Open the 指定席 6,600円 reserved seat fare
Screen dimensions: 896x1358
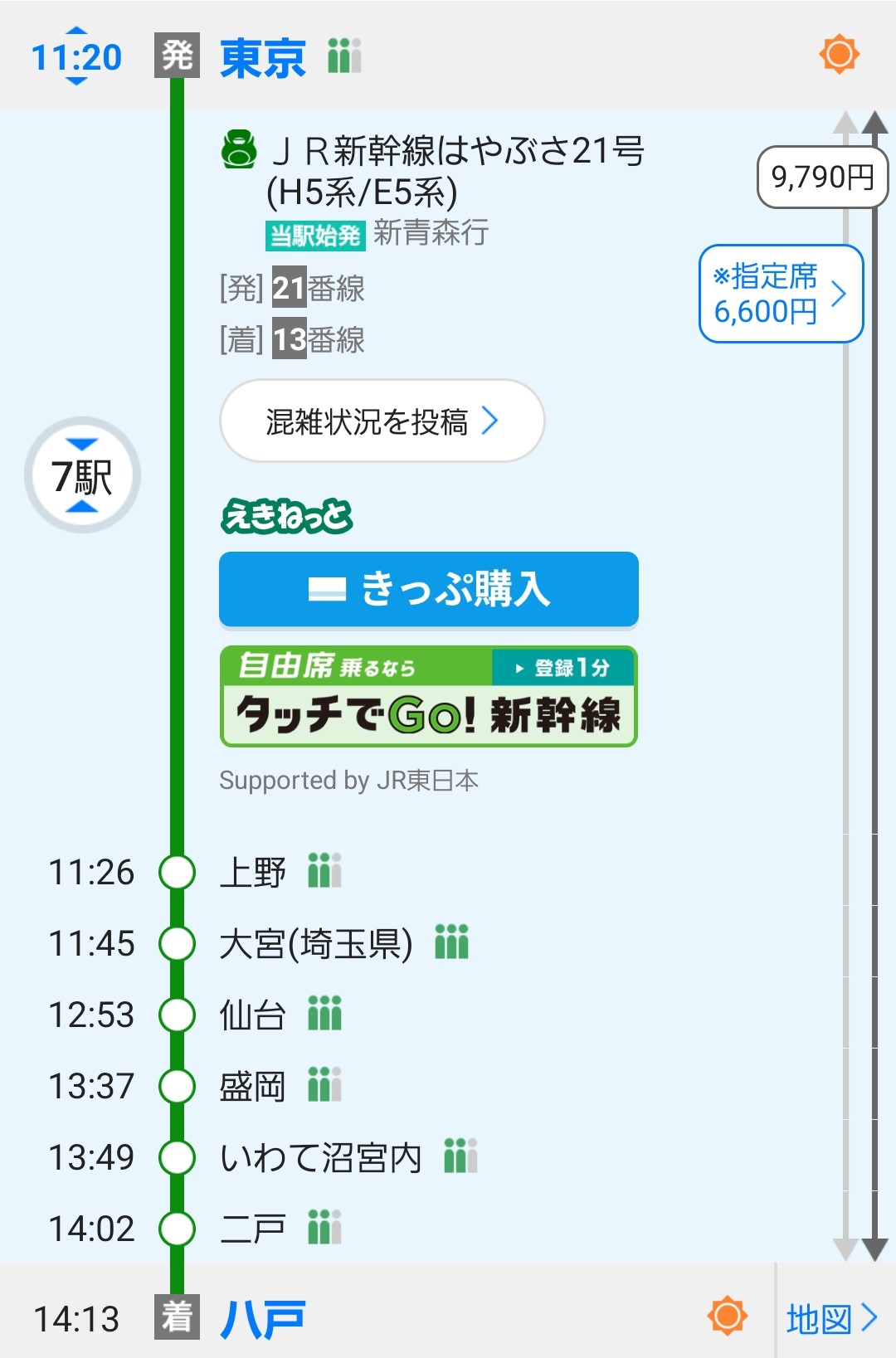click(x=781, y=294)
